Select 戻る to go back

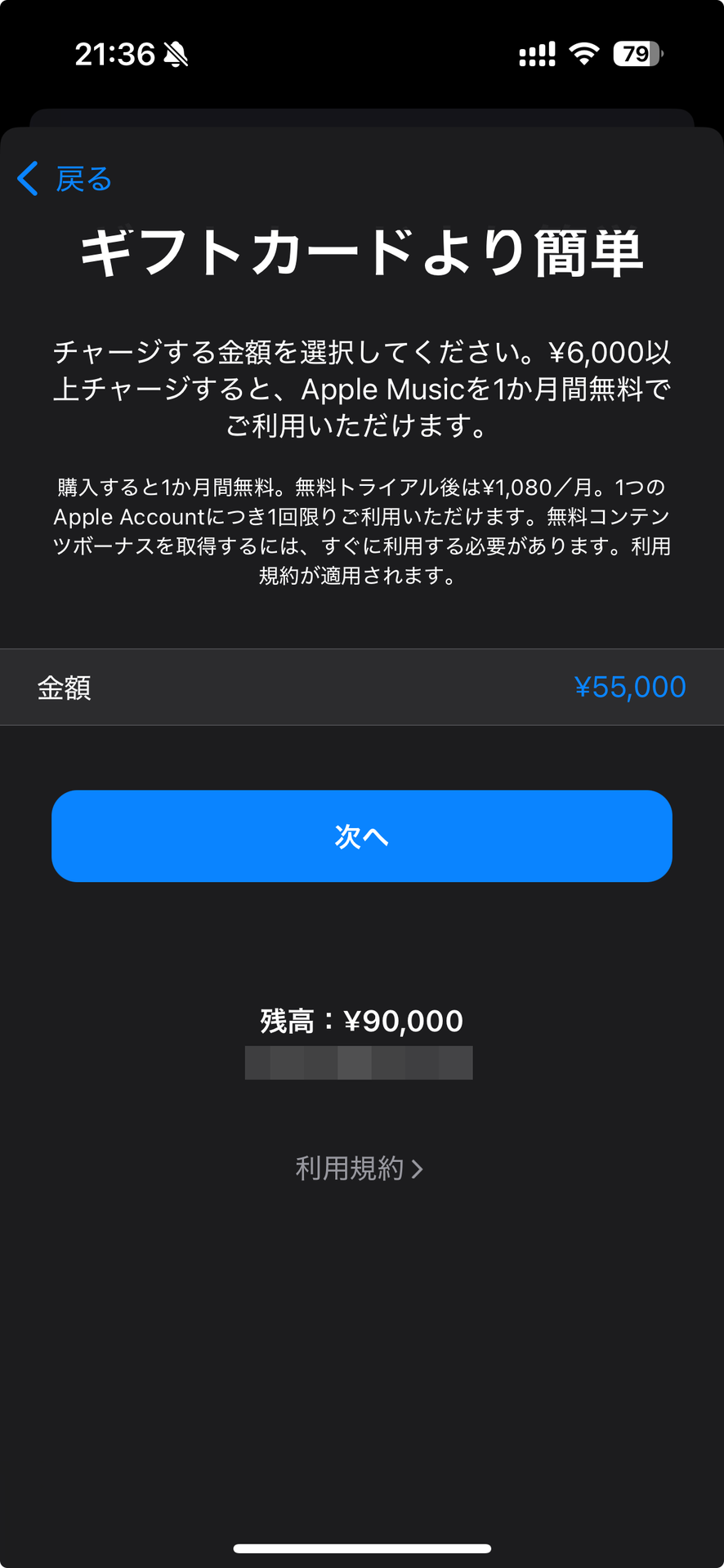tap(83, 179)
